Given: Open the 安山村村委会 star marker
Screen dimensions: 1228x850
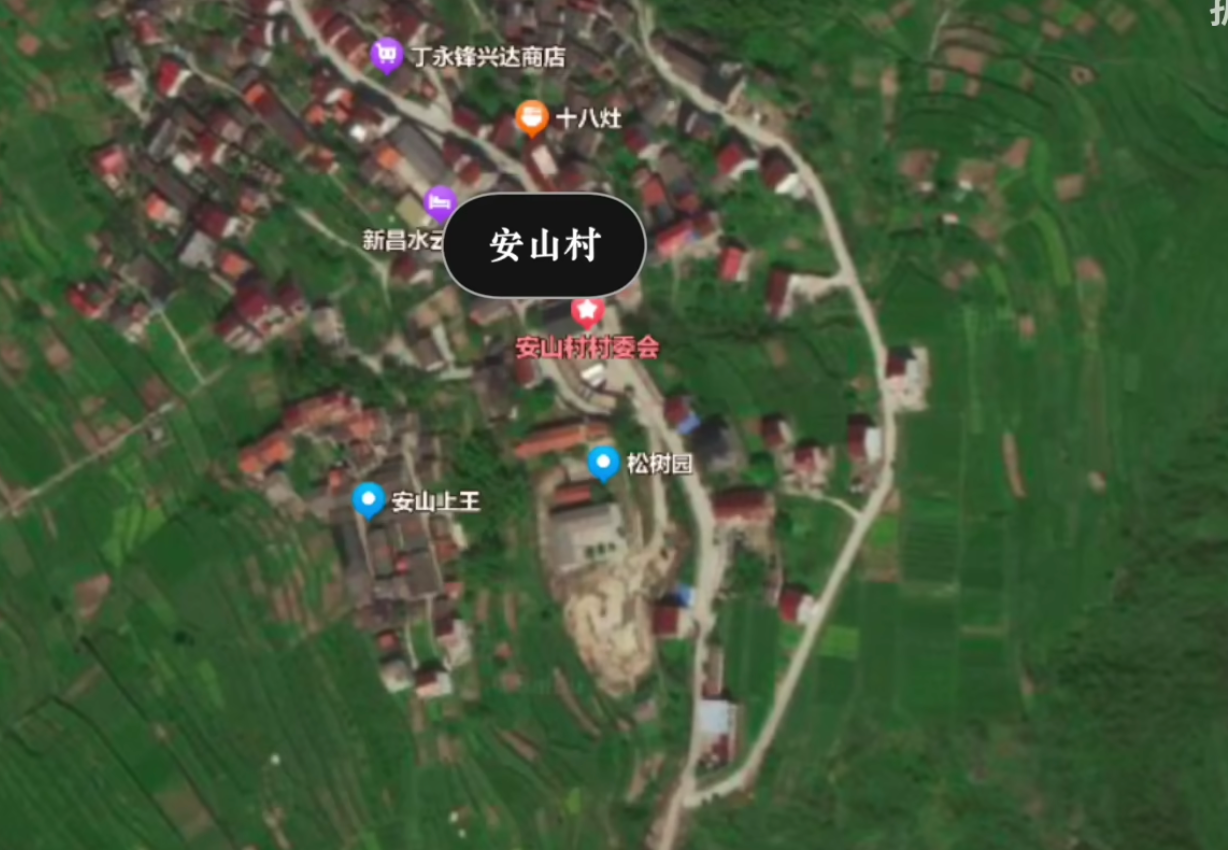Looking at the screenshot, I should (587, 312).
